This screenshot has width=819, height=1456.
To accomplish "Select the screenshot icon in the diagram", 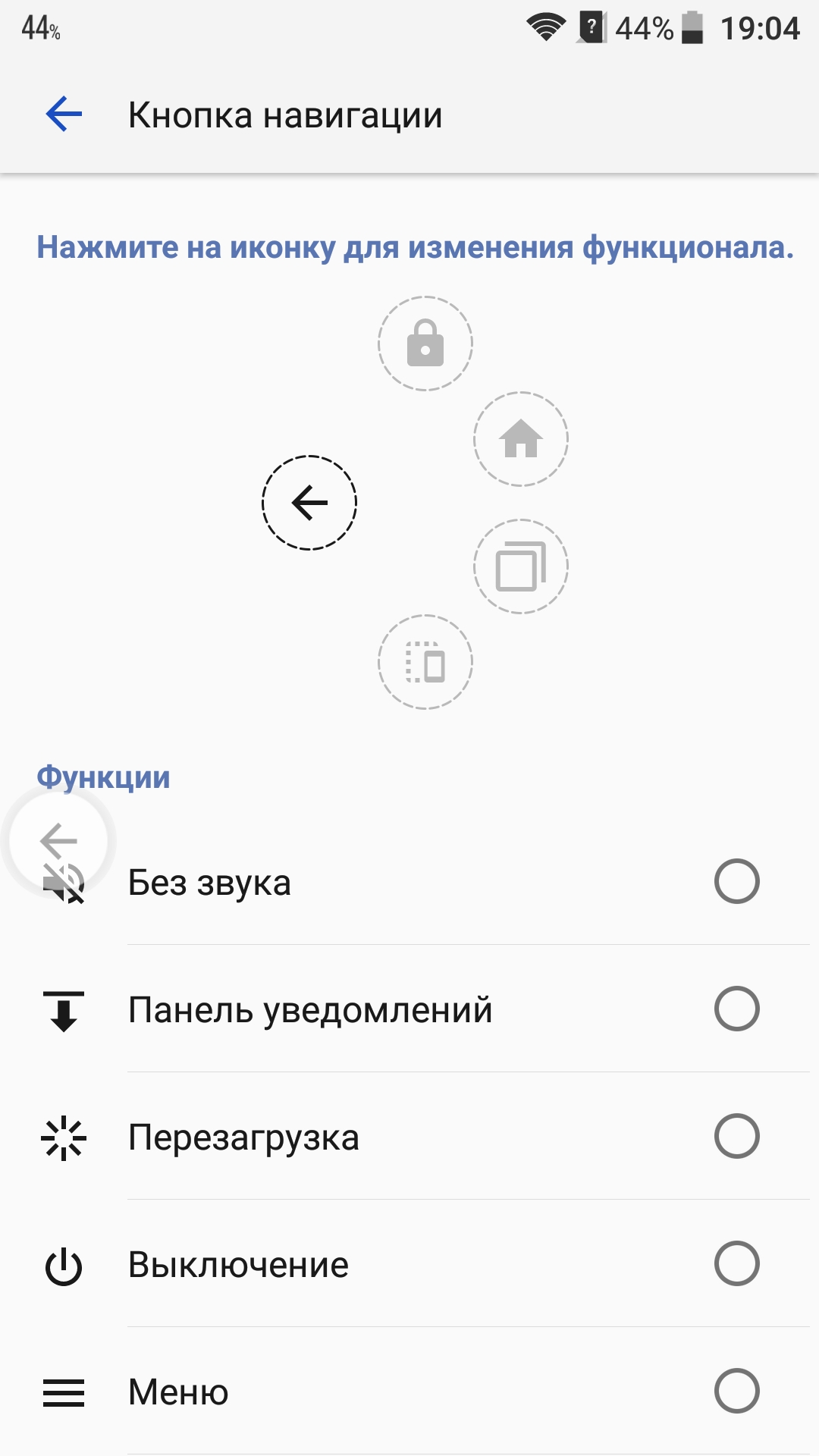I will pyautogui.click(x=425, y=662).
